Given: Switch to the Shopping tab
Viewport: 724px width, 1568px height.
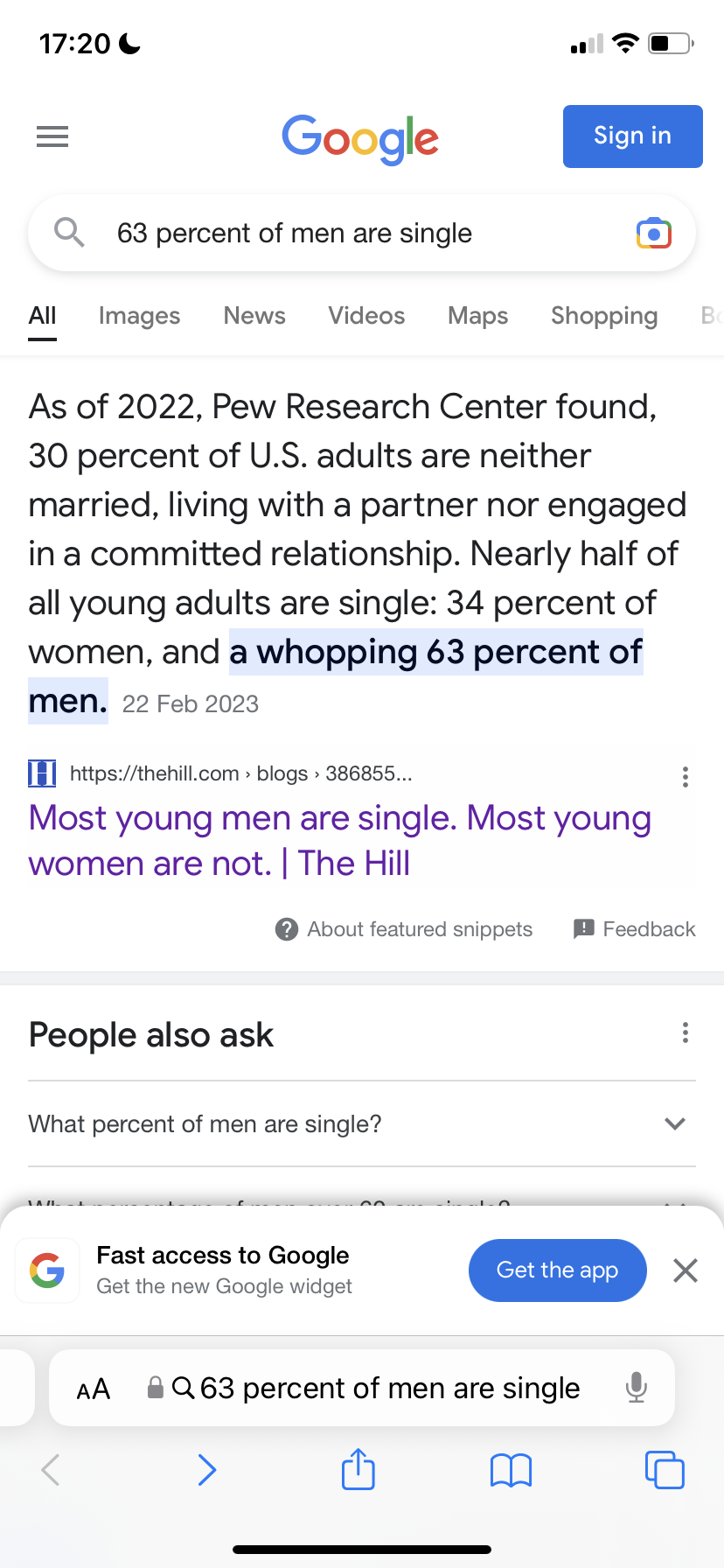Looking at the screenshot, I should click(x=604, y=316).
